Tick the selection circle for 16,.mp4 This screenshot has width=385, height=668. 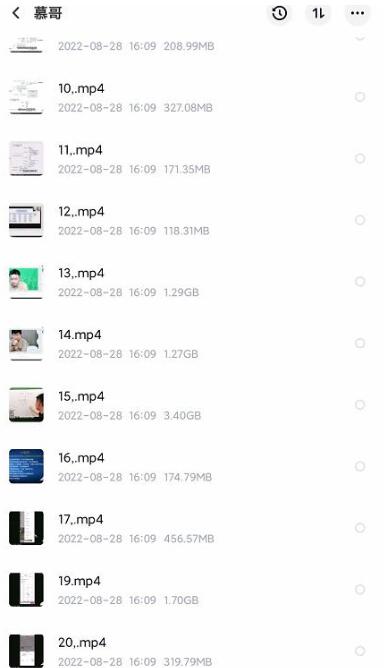coord(360,466)
